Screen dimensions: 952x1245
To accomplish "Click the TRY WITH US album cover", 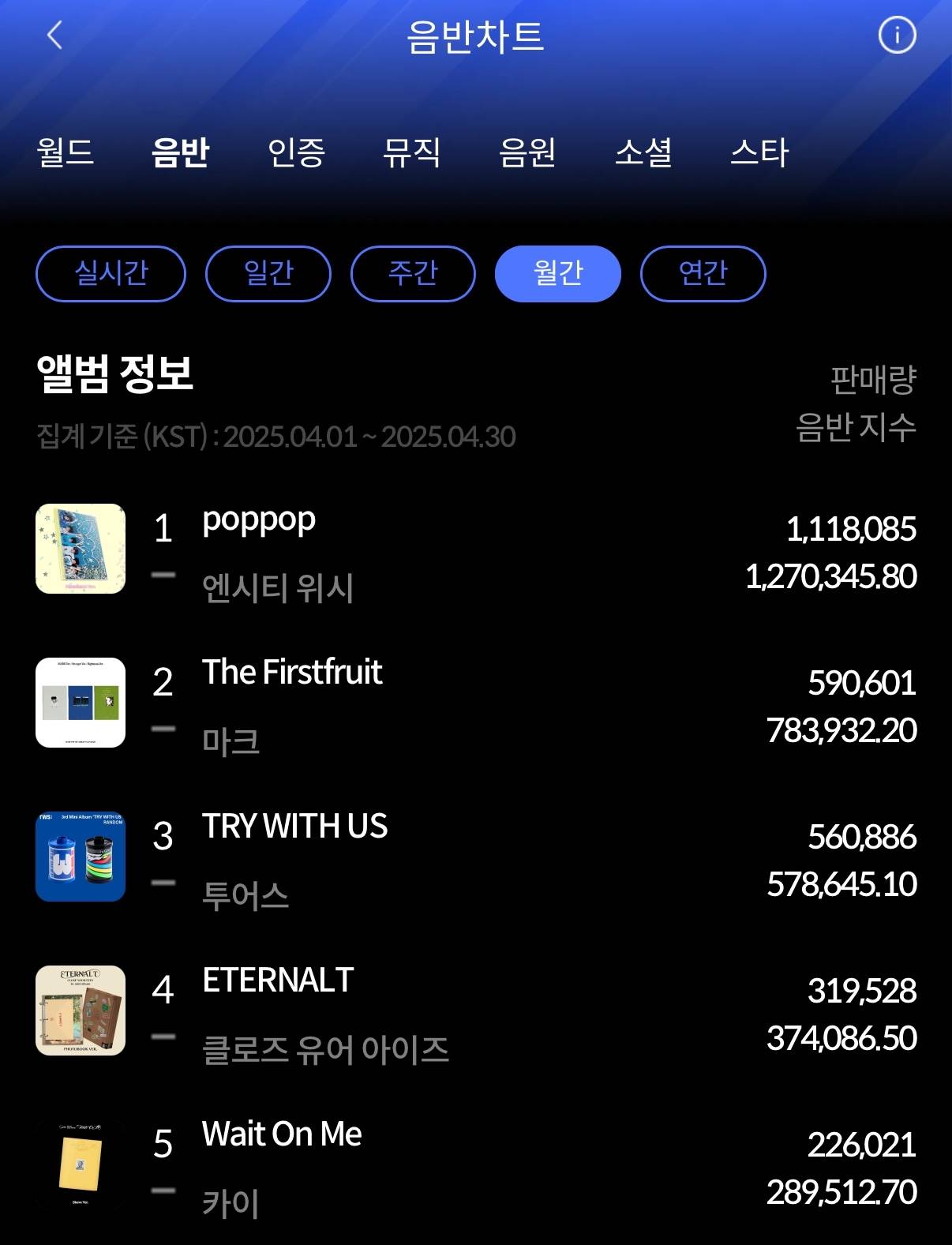I will (80, 857).
